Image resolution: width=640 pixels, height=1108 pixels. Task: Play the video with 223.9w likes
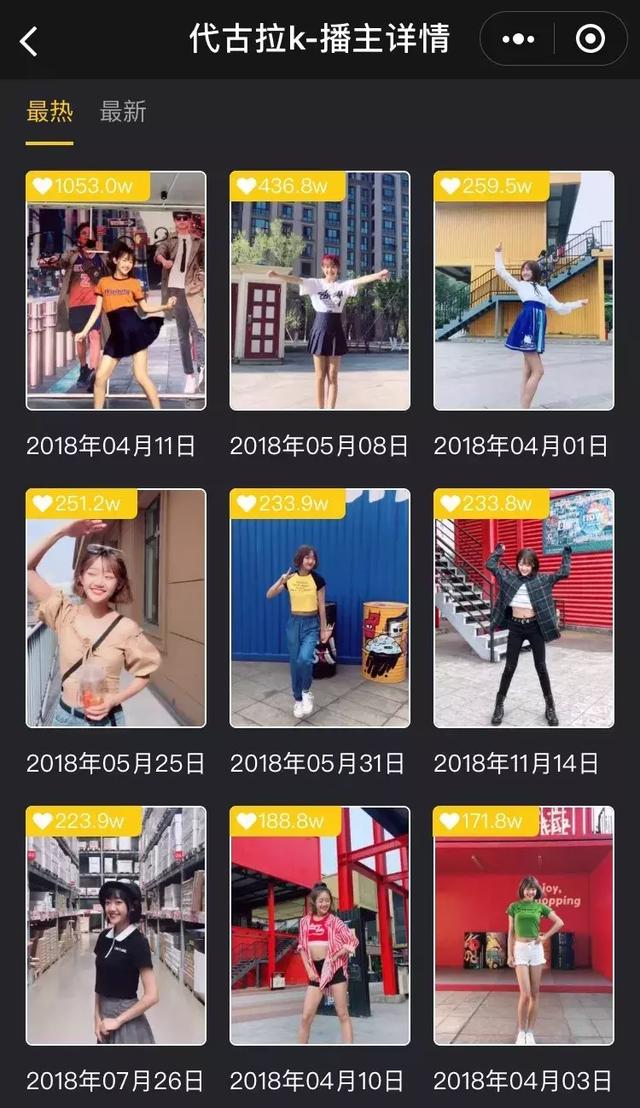coord(116,927)
